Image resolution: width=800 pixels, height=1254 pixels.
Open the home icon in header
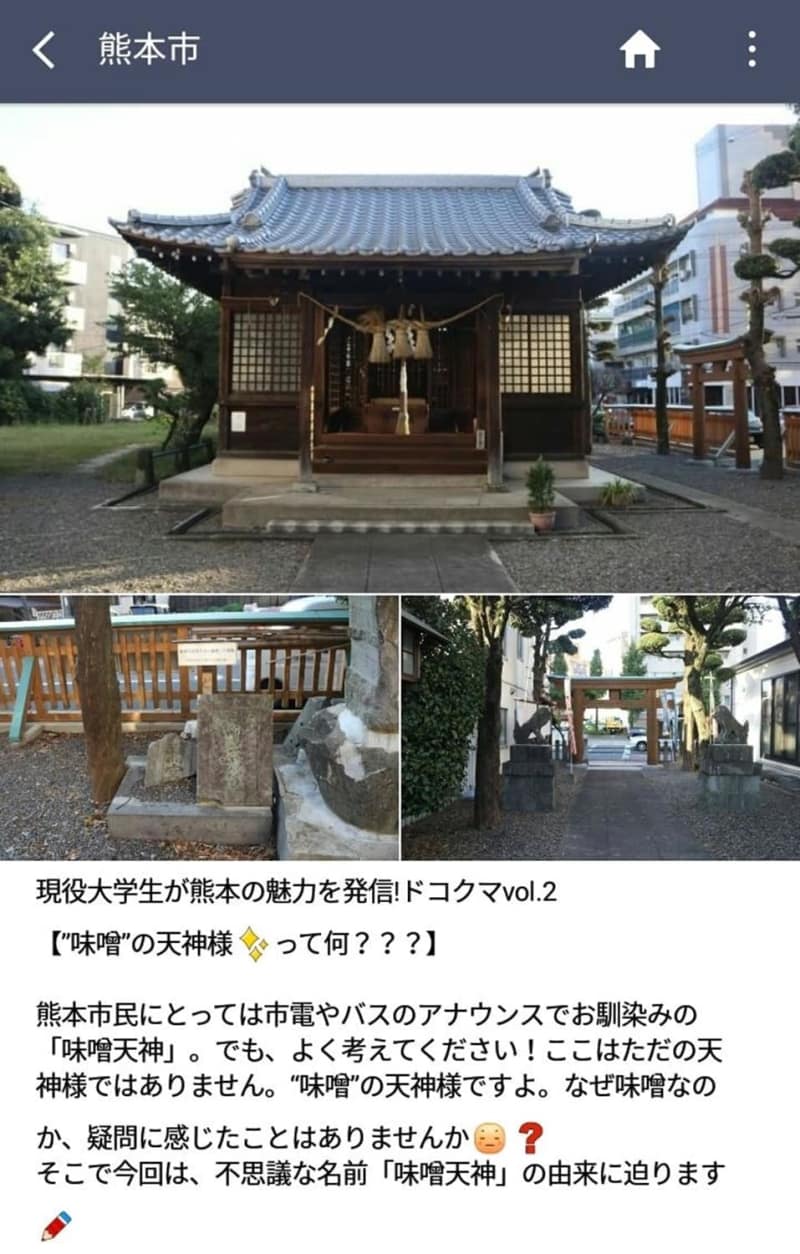(640, 50)
